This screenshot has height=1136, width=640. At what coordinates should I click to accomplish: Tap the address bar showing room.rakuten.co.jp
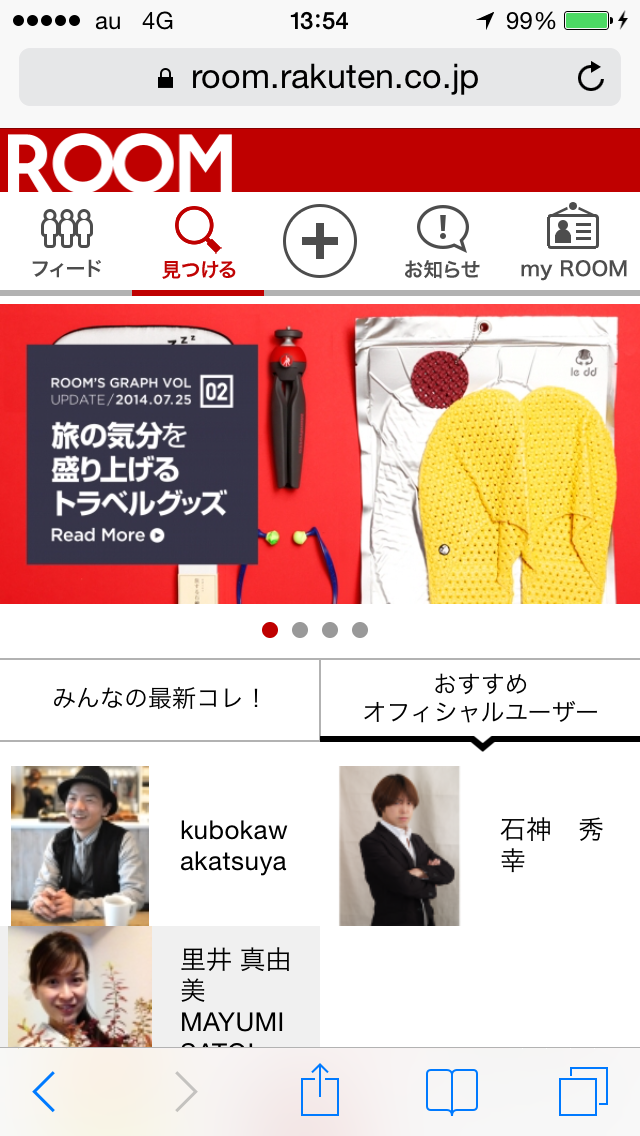tap(320, 77)
